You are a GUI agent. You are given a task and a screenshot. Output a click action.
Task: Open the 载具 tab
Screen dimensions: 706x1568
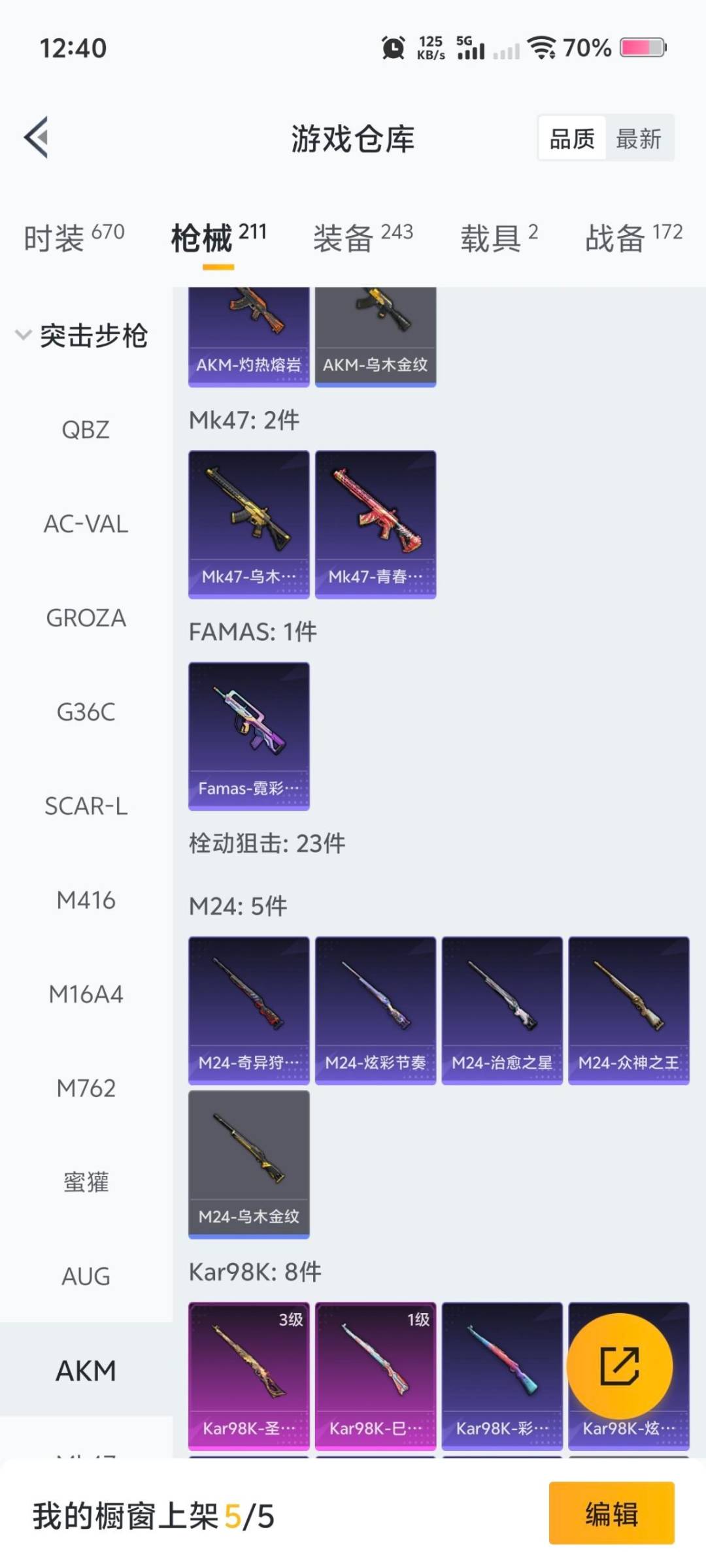[499, 237]
